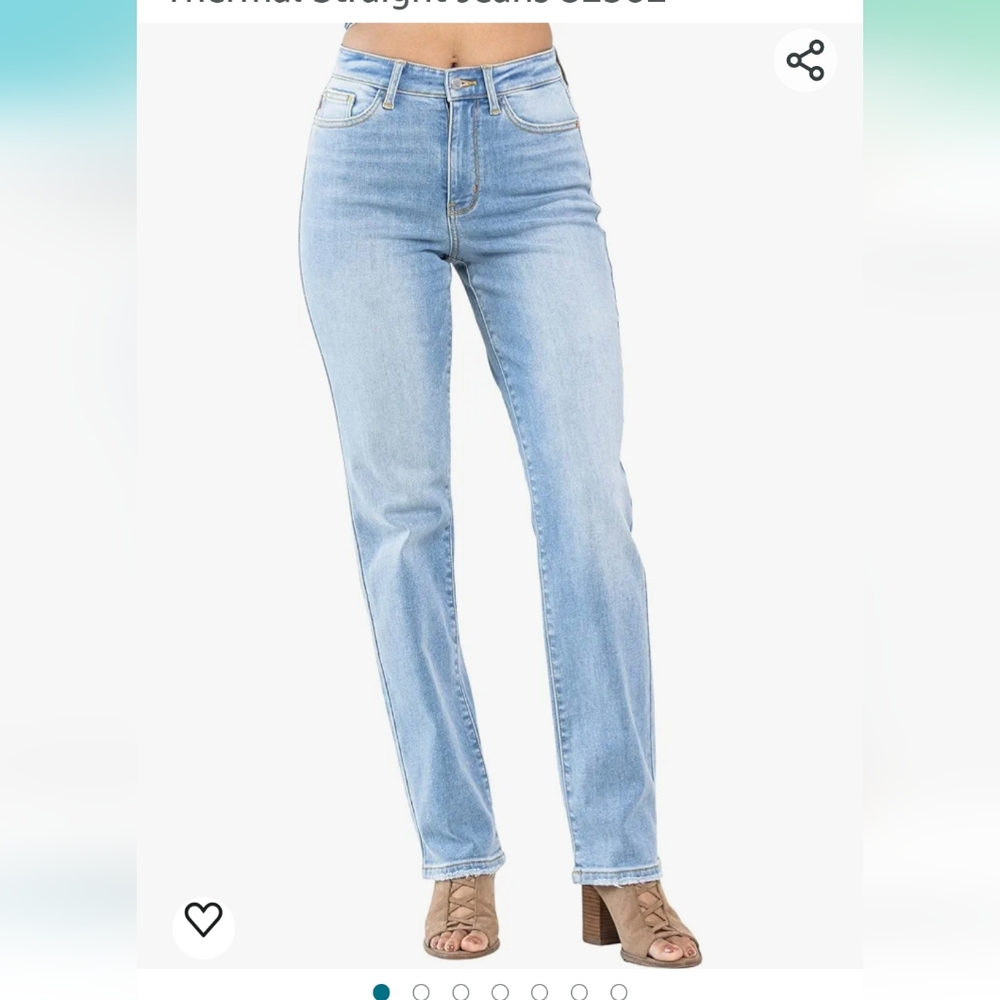The image size is (1000, 1000).
Task: Jump to the last image dot
Action: (619, 992)
